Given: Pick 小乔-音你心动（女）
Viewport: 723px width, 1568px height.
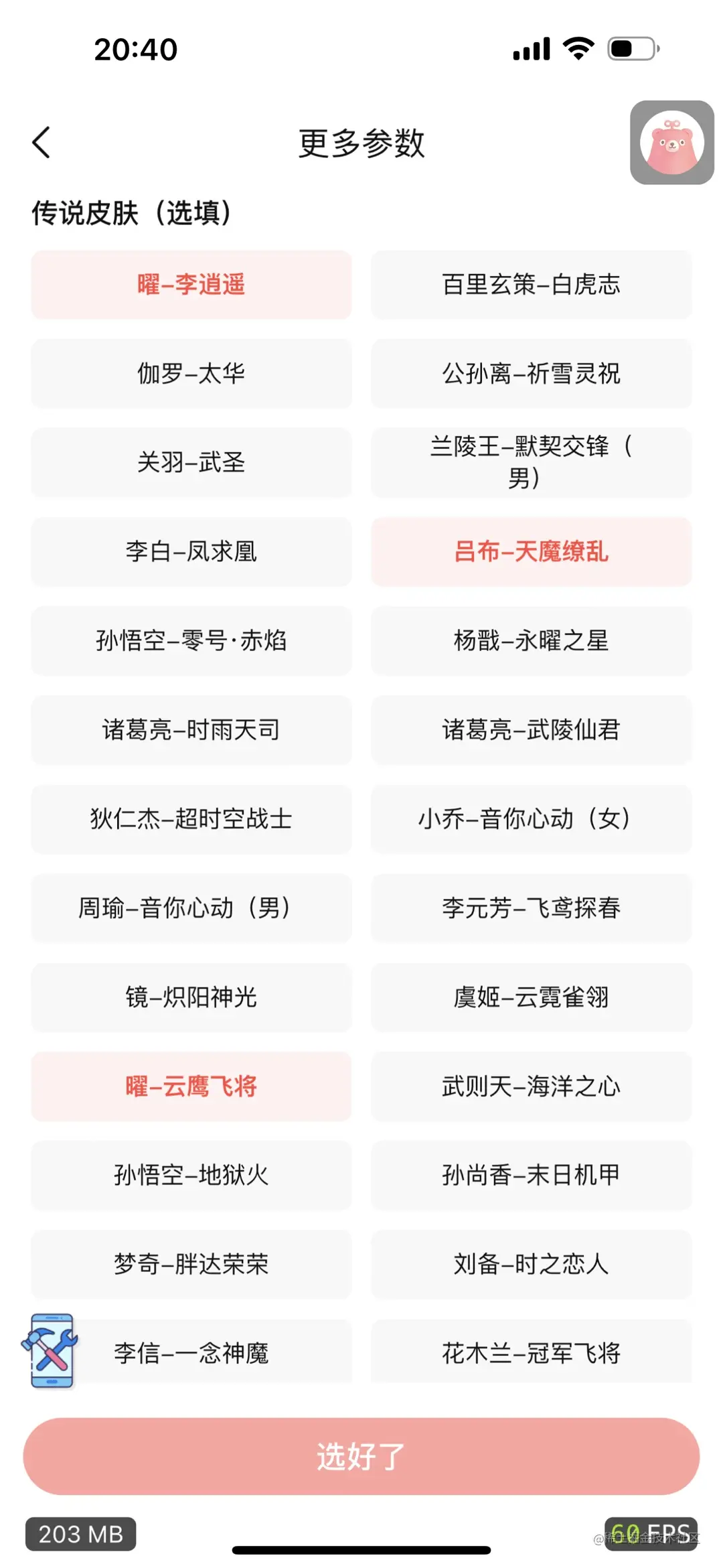Looking at the screenshot, I should [x=531, y=820].
